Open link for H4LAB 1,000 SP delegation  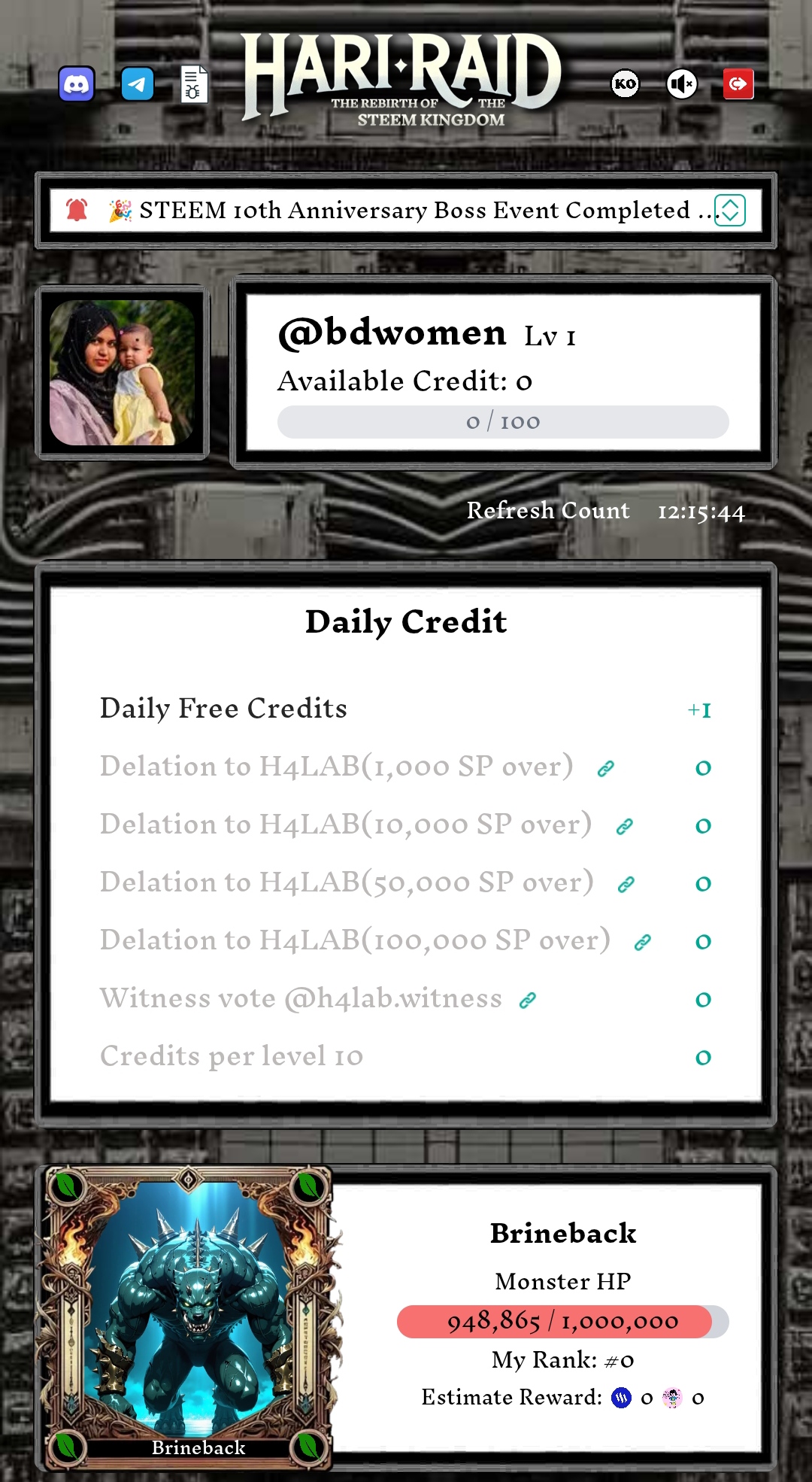pos(606,768)
